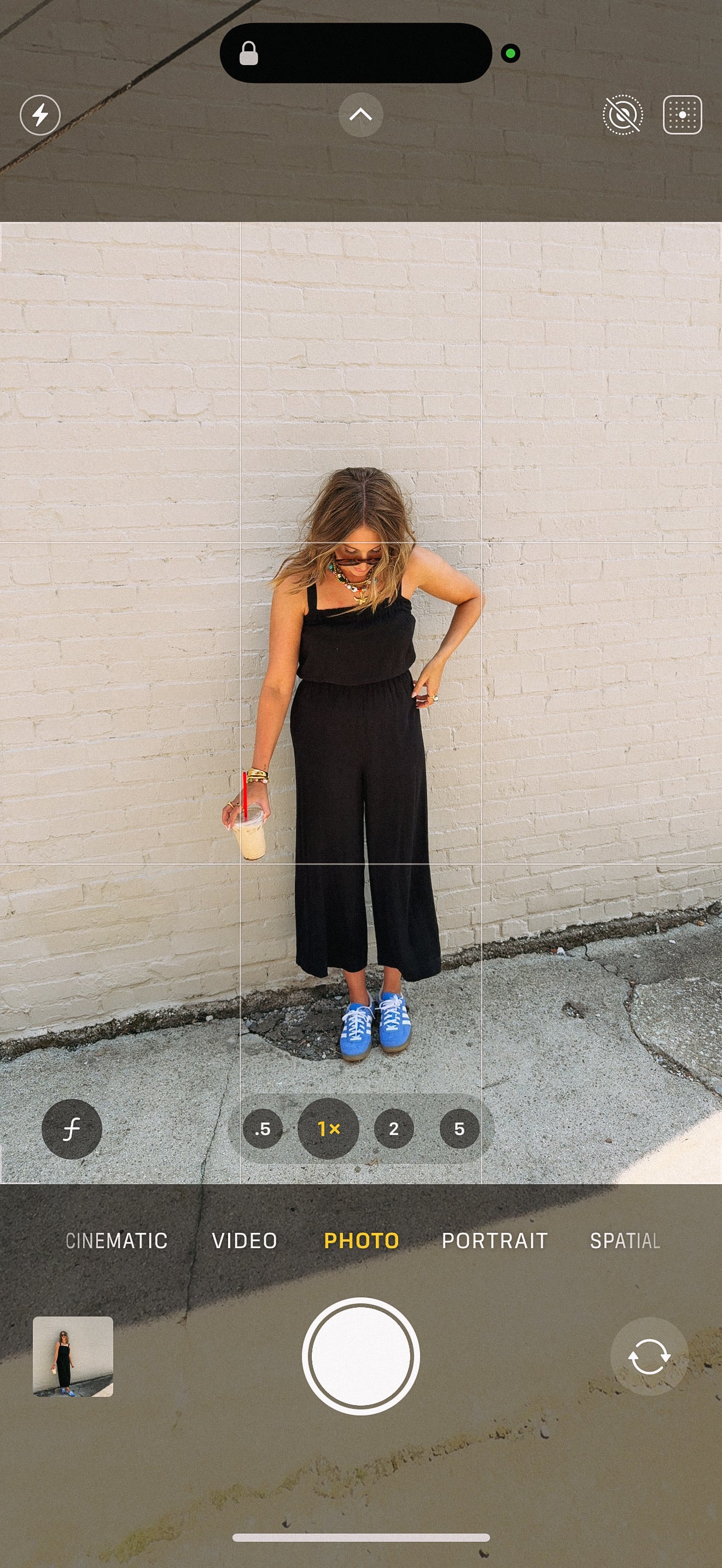Open photographic styles with the f button
The width and height of the screenshot is (722, 1568).
(x=72, y=1128)
